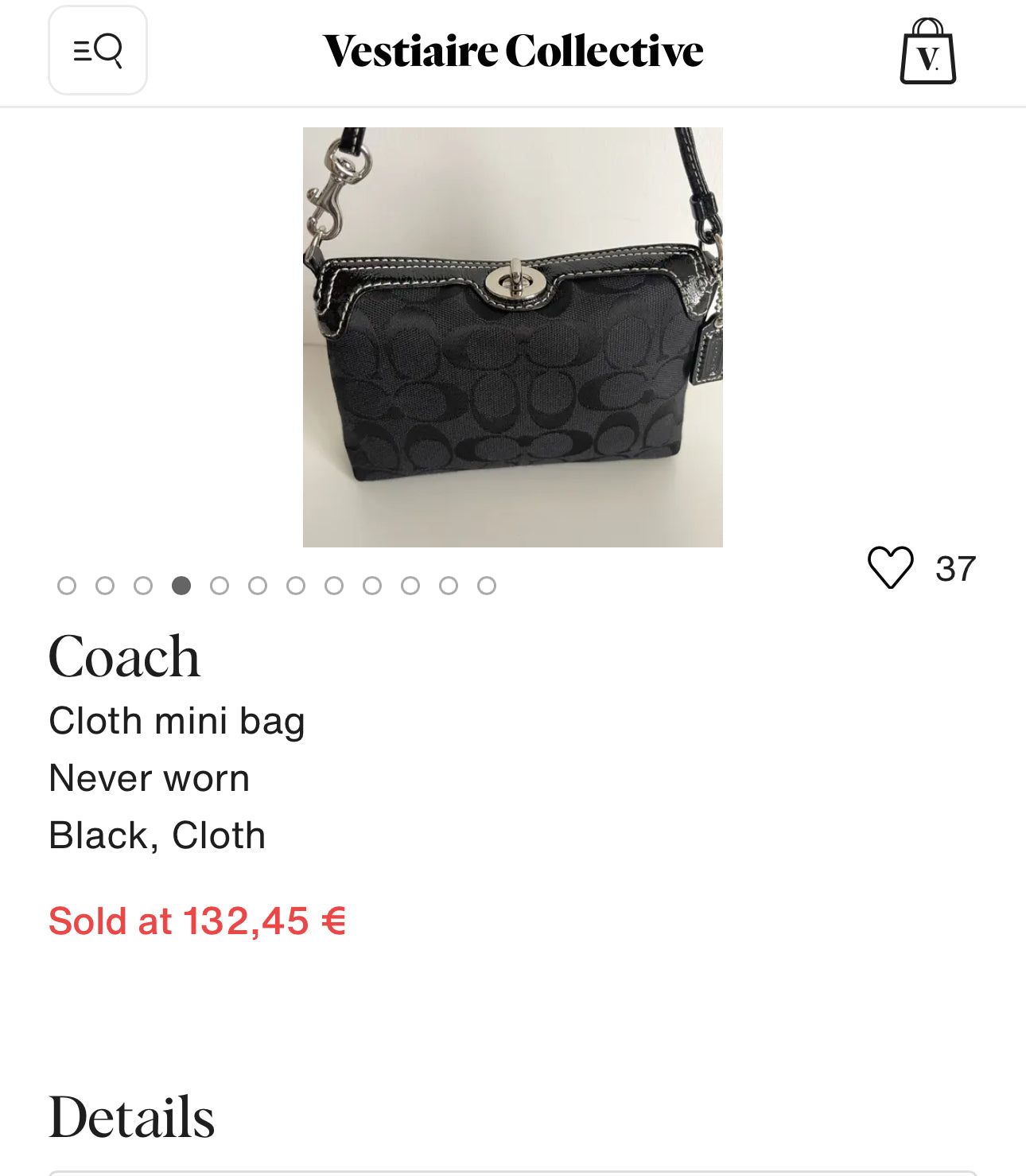Like this Coach mini bag
Screen dimensions: 1026x1176
(890, 567)
